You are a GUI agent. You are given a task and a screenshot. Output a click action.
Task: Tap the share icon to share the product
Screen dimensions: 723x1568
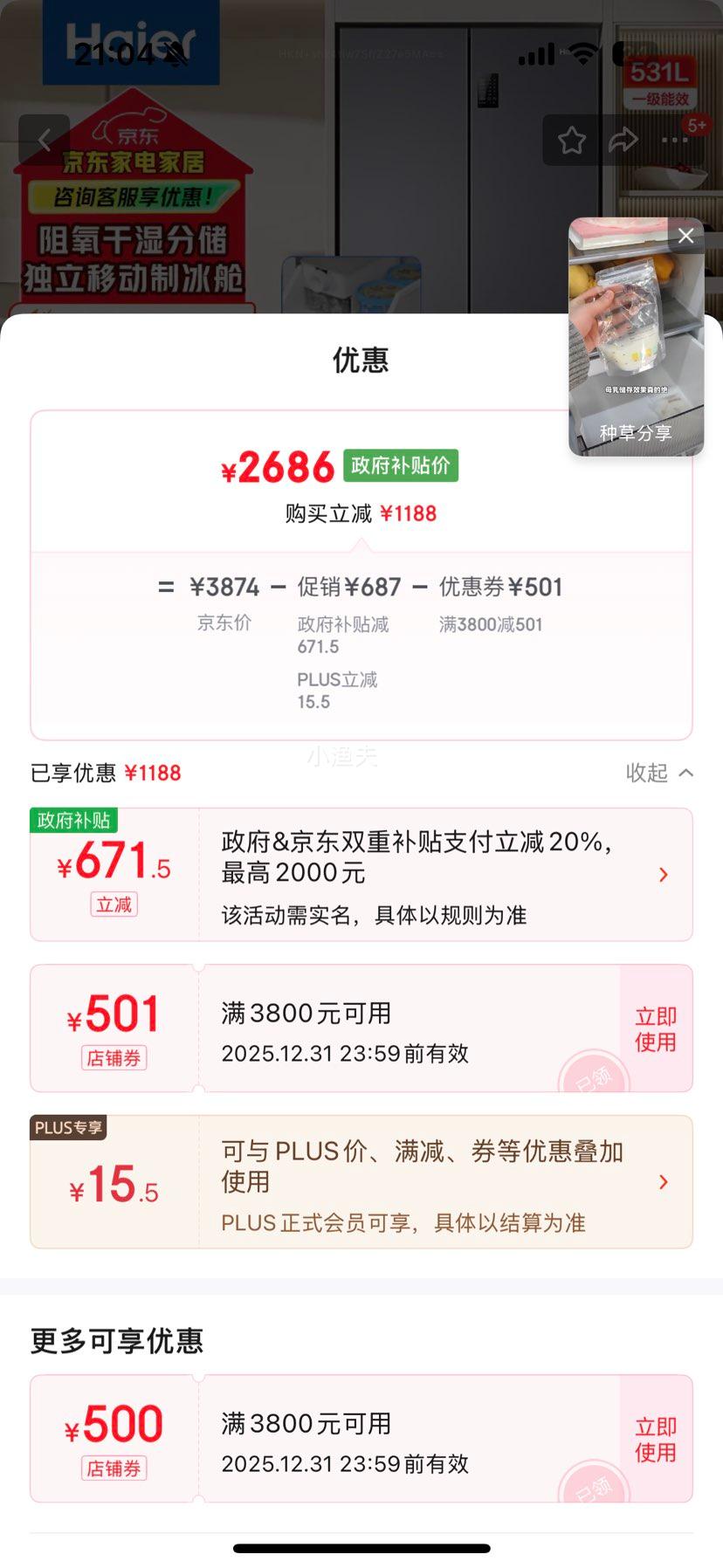coord(623,140)
